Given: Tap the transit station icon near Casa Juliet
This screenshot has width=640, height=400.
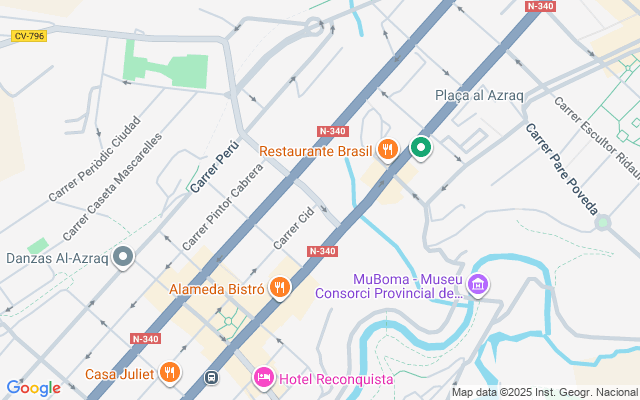Looking at the screenshot, I should pos(211,377).
